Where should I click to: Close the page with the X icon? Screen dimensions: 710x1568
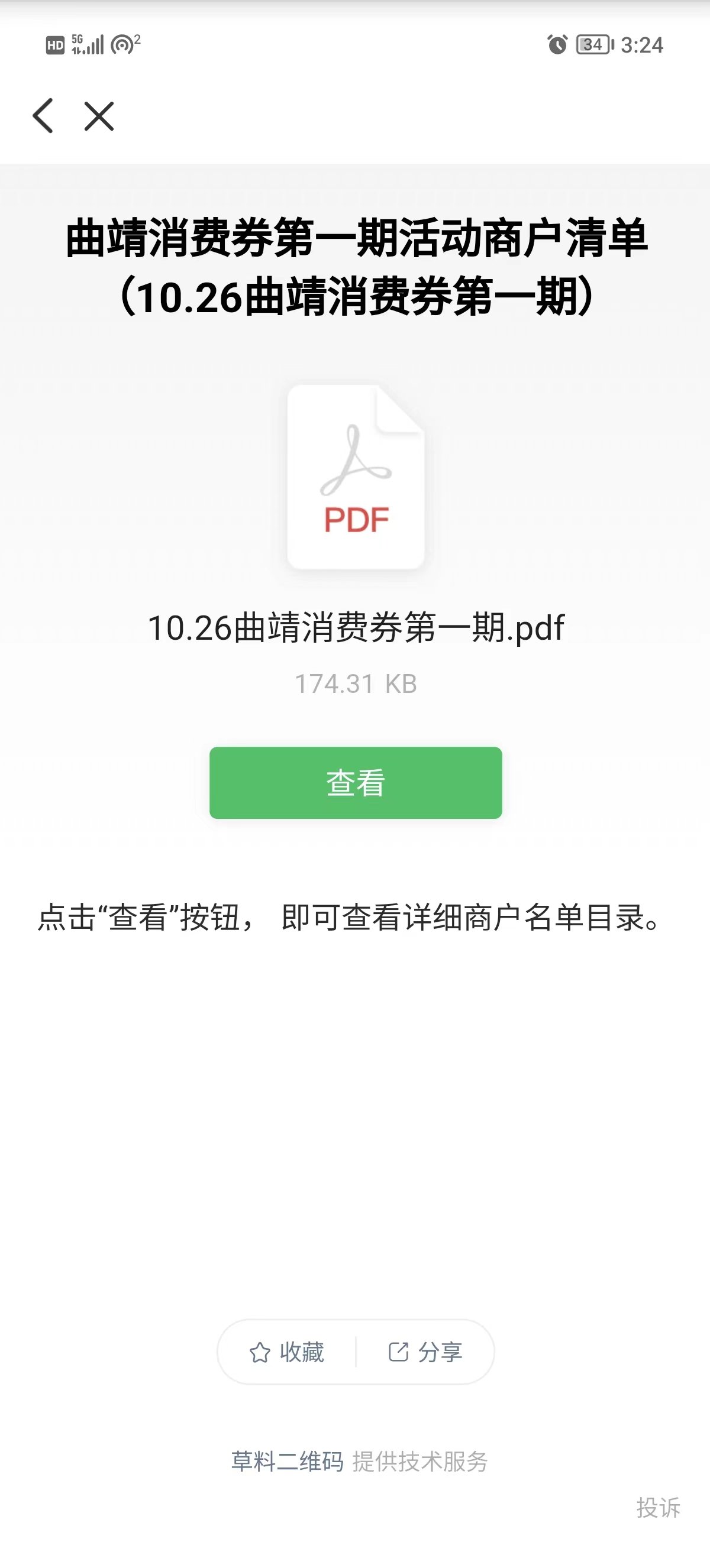click(99, 116)
